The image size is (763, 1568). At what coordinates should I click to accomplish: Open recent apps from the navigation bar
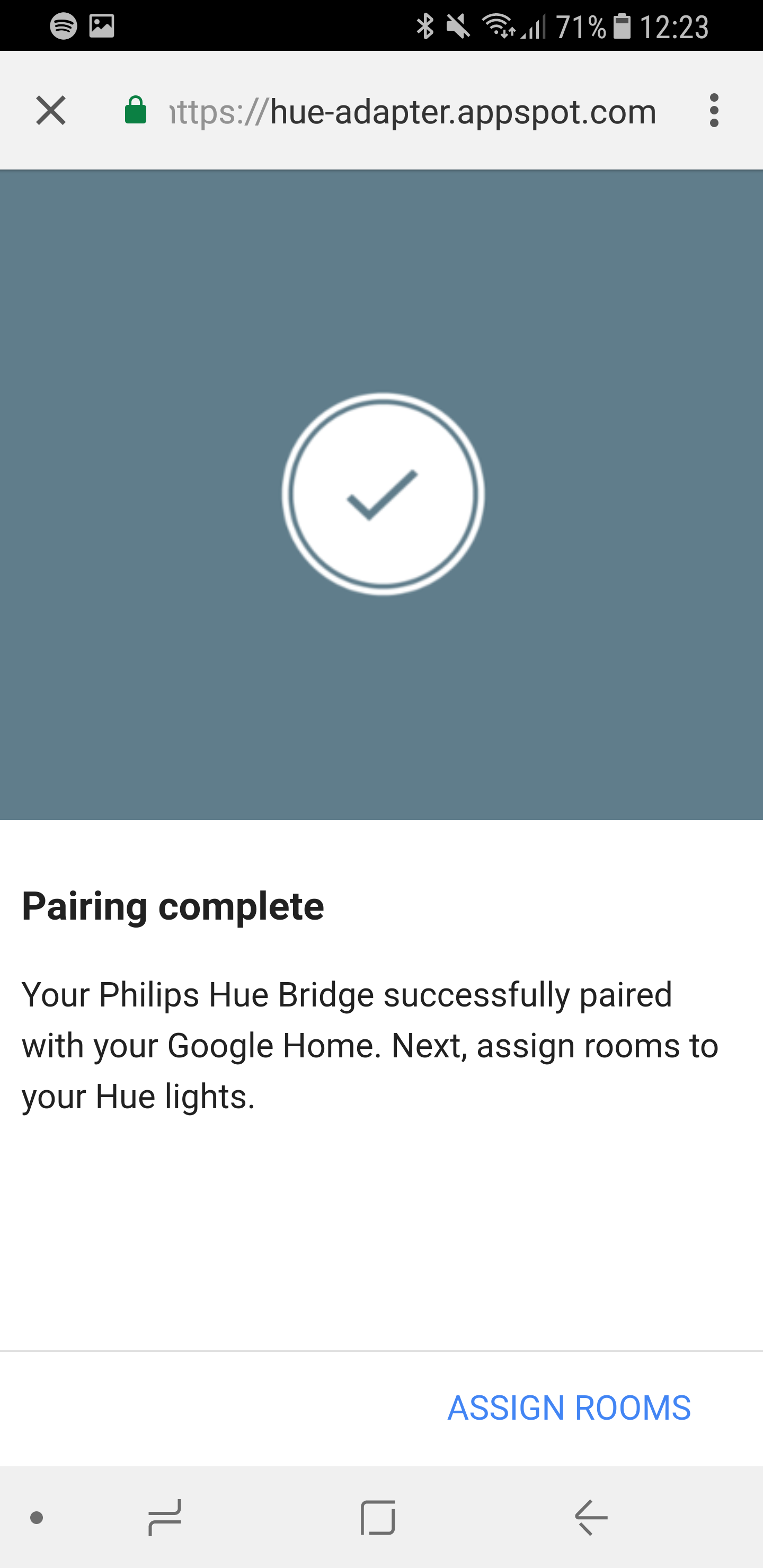pos(164,1518)
